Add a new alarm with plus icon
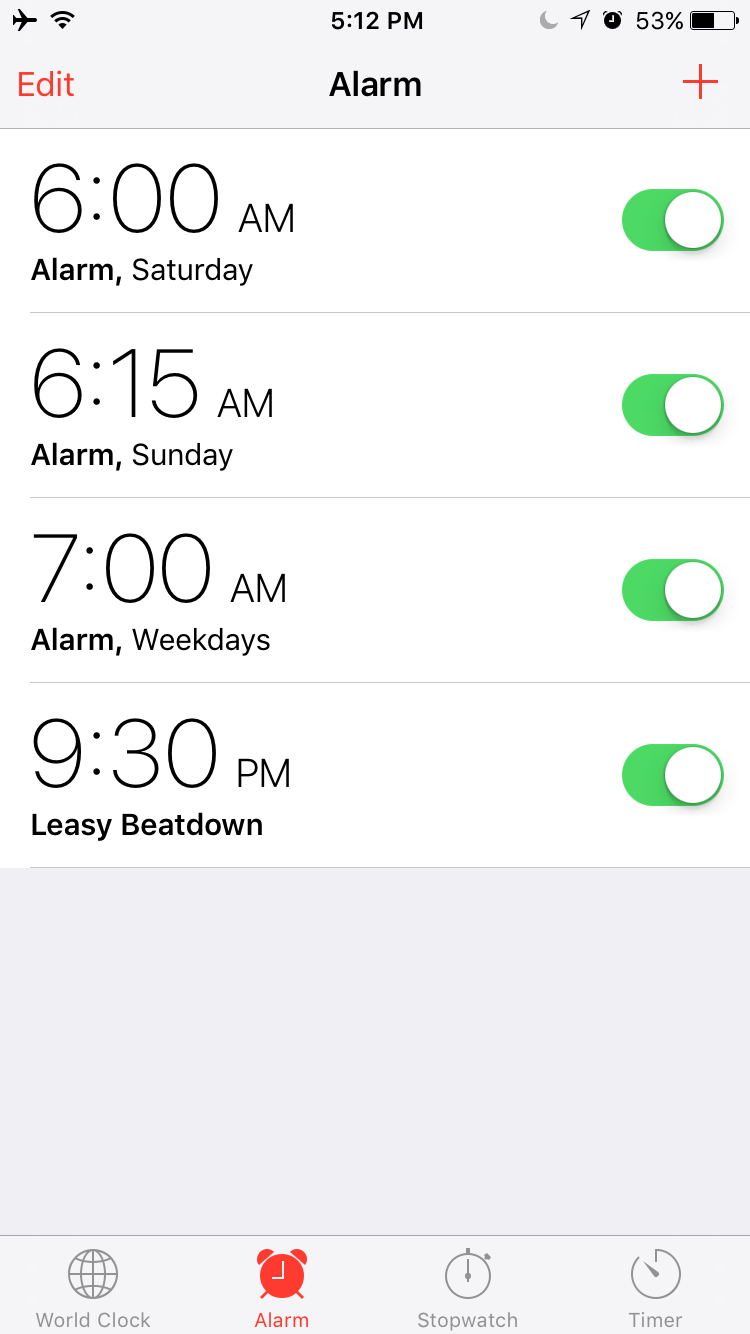This screenshot has height=1334, width=750. pos(700,83)
